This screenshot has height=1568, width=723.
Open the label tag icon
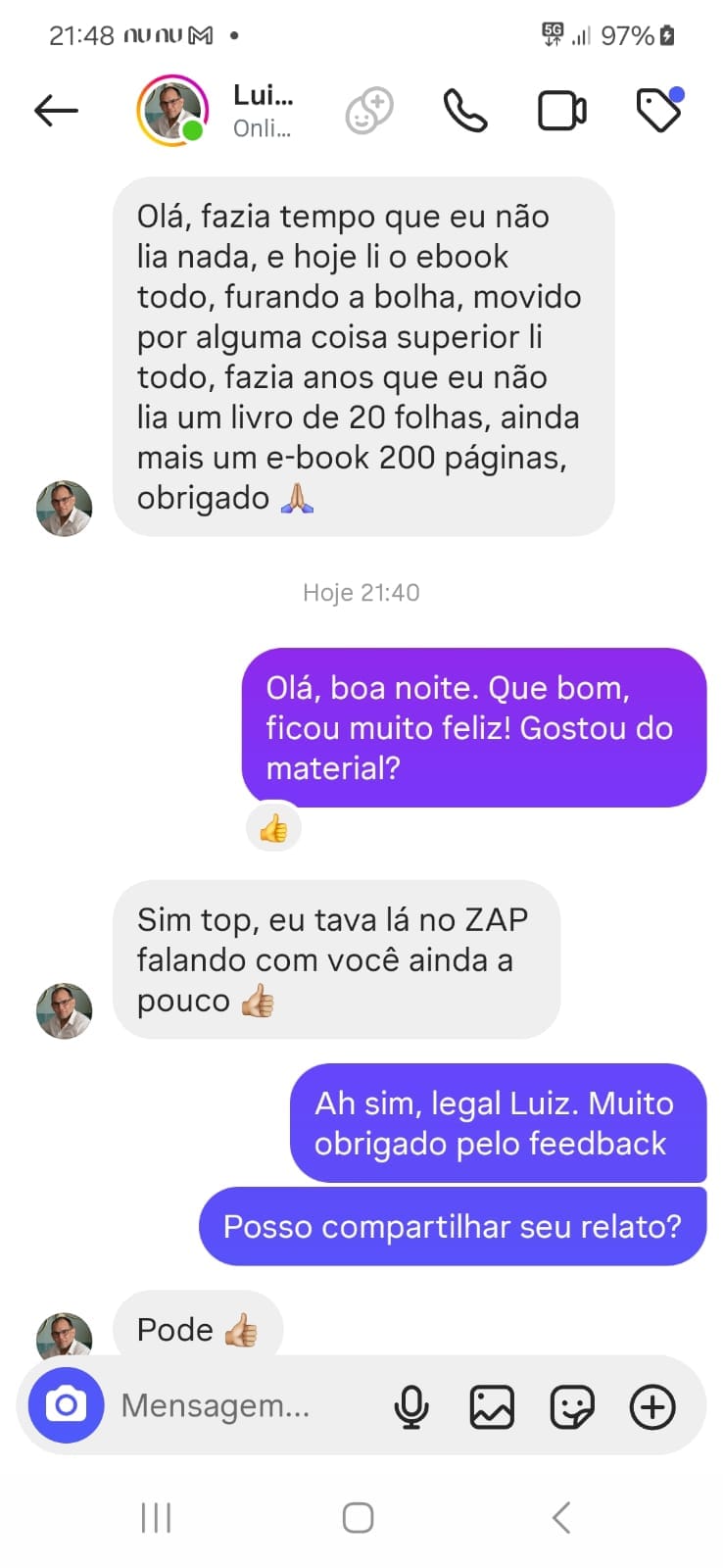[x=659, y=110]
